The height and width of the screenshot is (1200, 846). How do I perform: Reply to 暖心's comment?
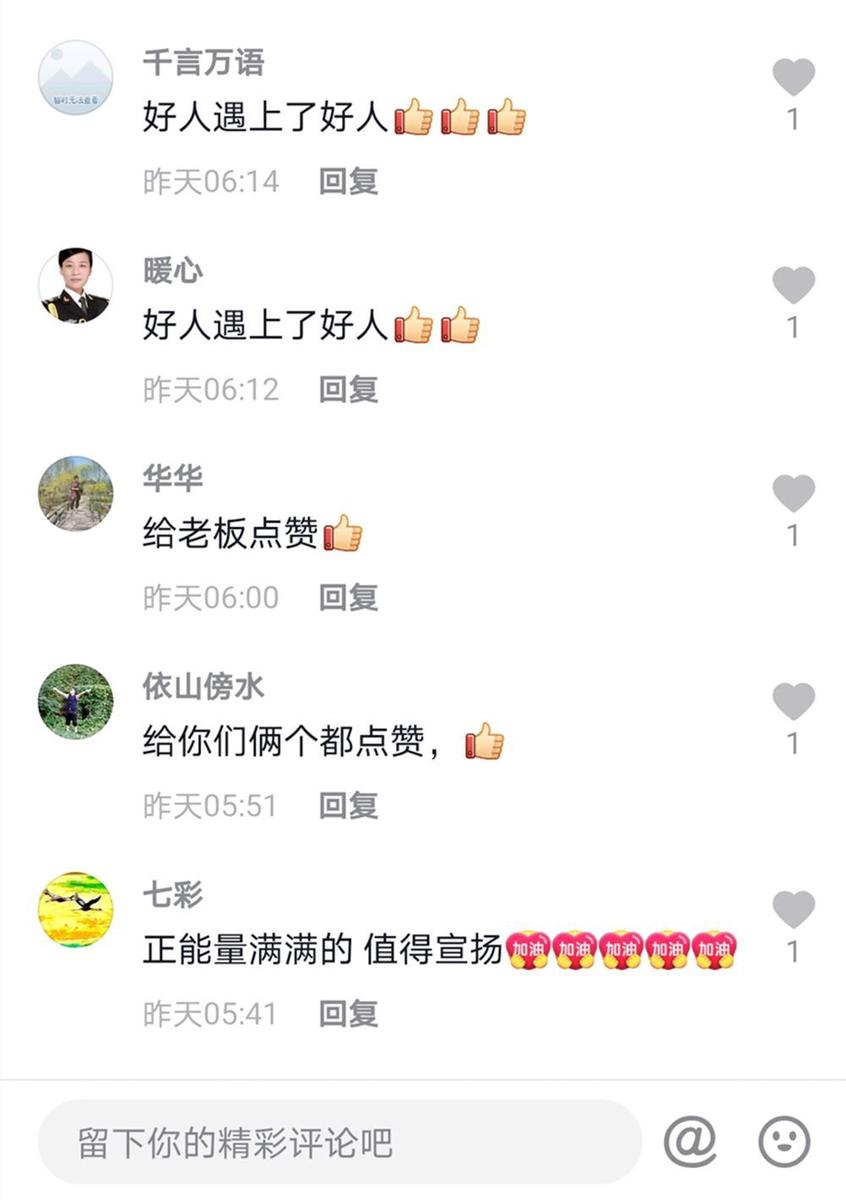pos(348,389)
